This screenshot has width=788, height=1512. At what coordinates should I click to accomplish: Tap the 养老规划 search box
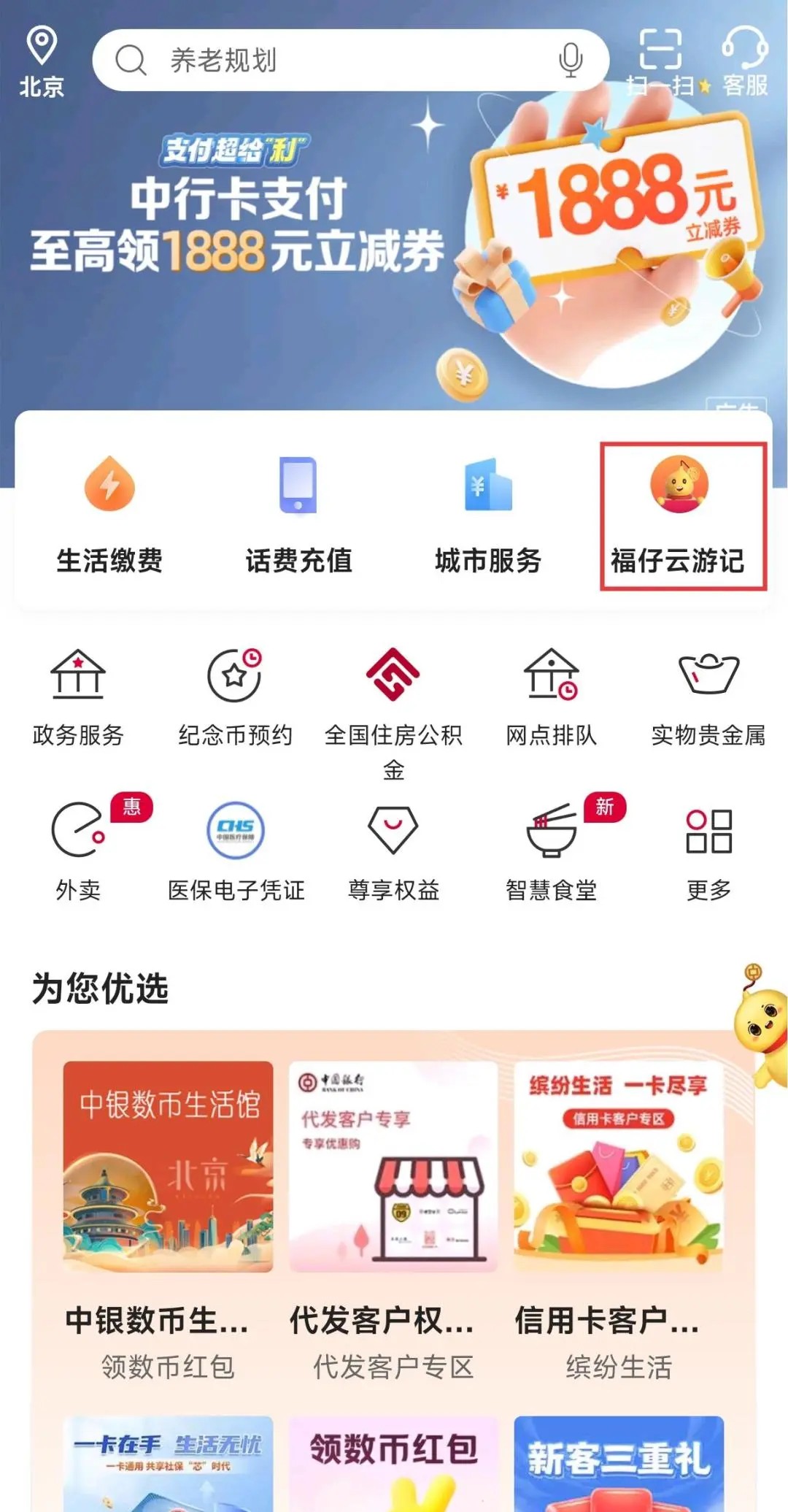click(x=328, y=61)
